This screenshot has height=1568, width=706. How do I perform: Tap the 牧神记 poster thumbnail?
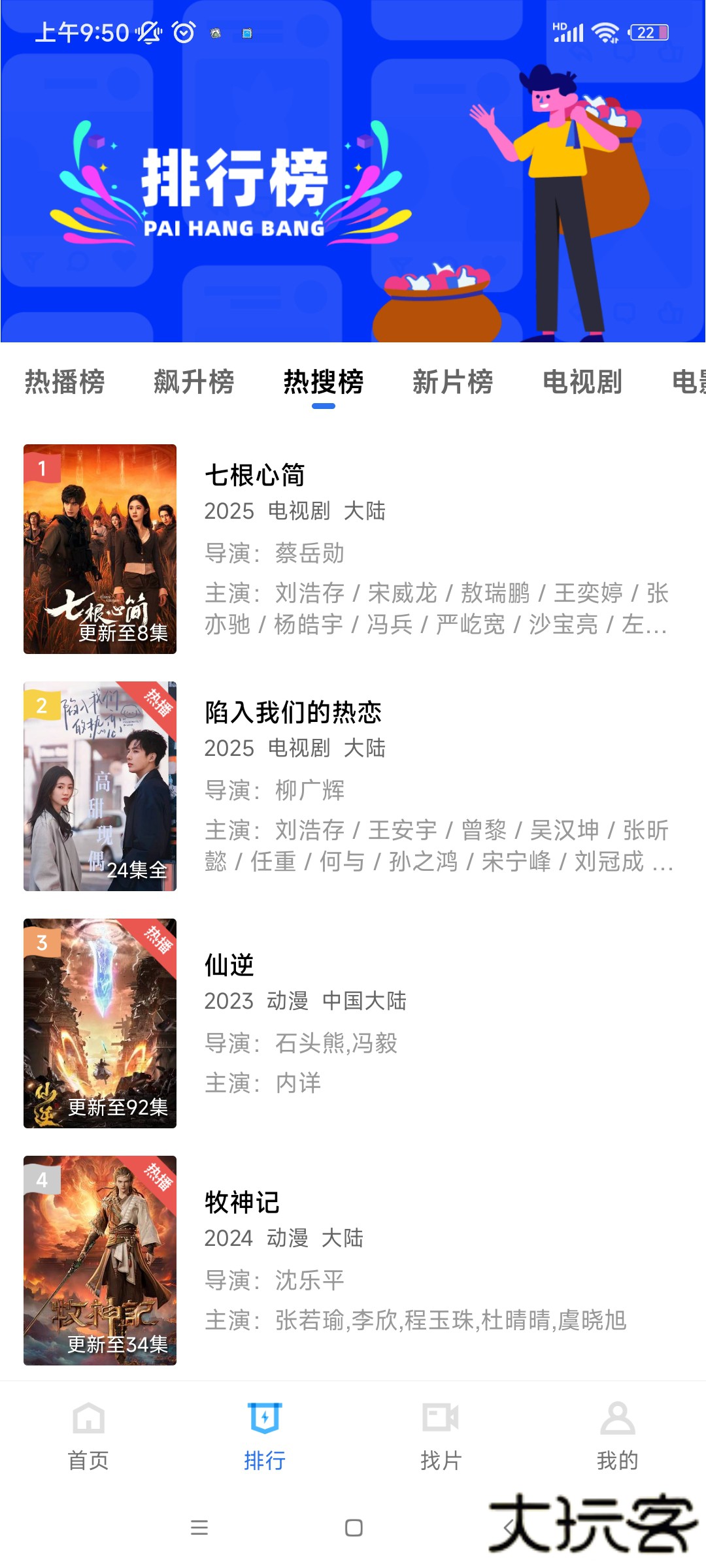tap(100, 1260)
